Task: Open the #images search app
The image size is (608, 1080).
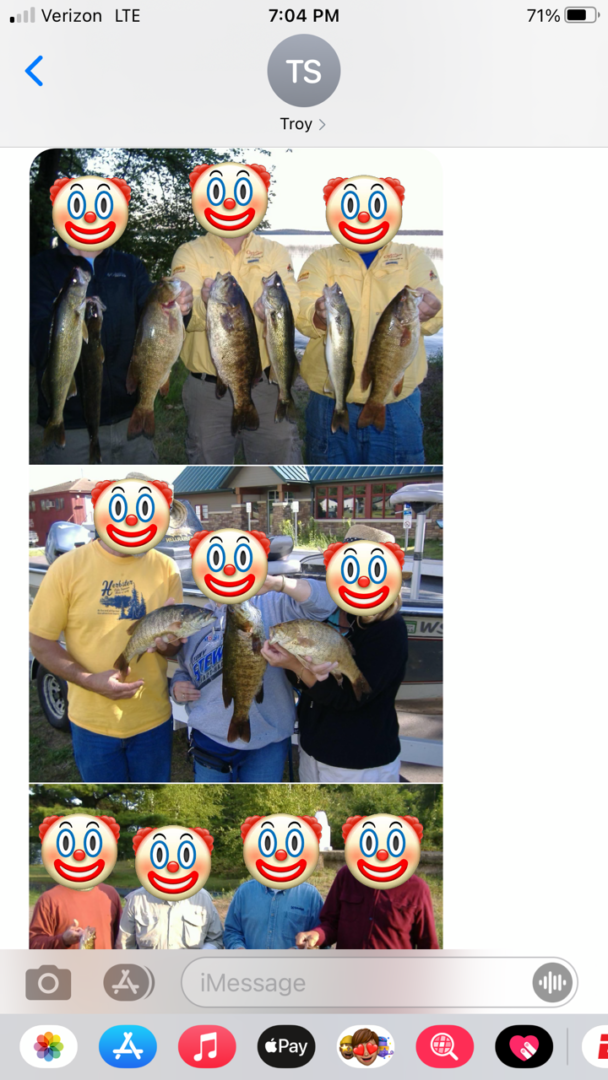Action: pyautogui.click(x=444, y=1047)
